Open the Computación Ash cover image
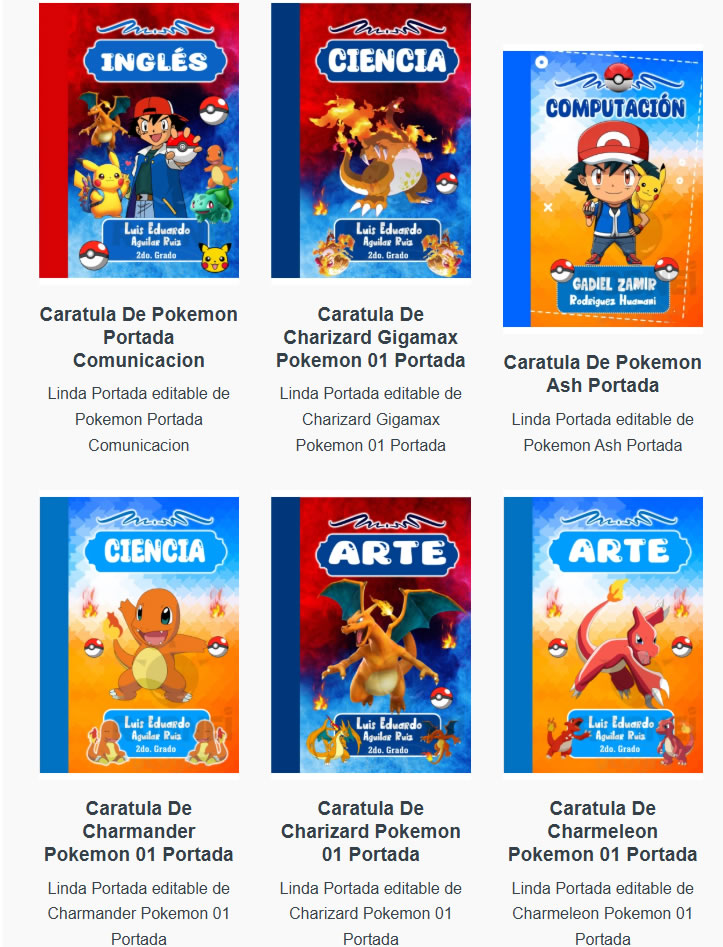This screenshot has width=723, height=947. pos(602,189)
